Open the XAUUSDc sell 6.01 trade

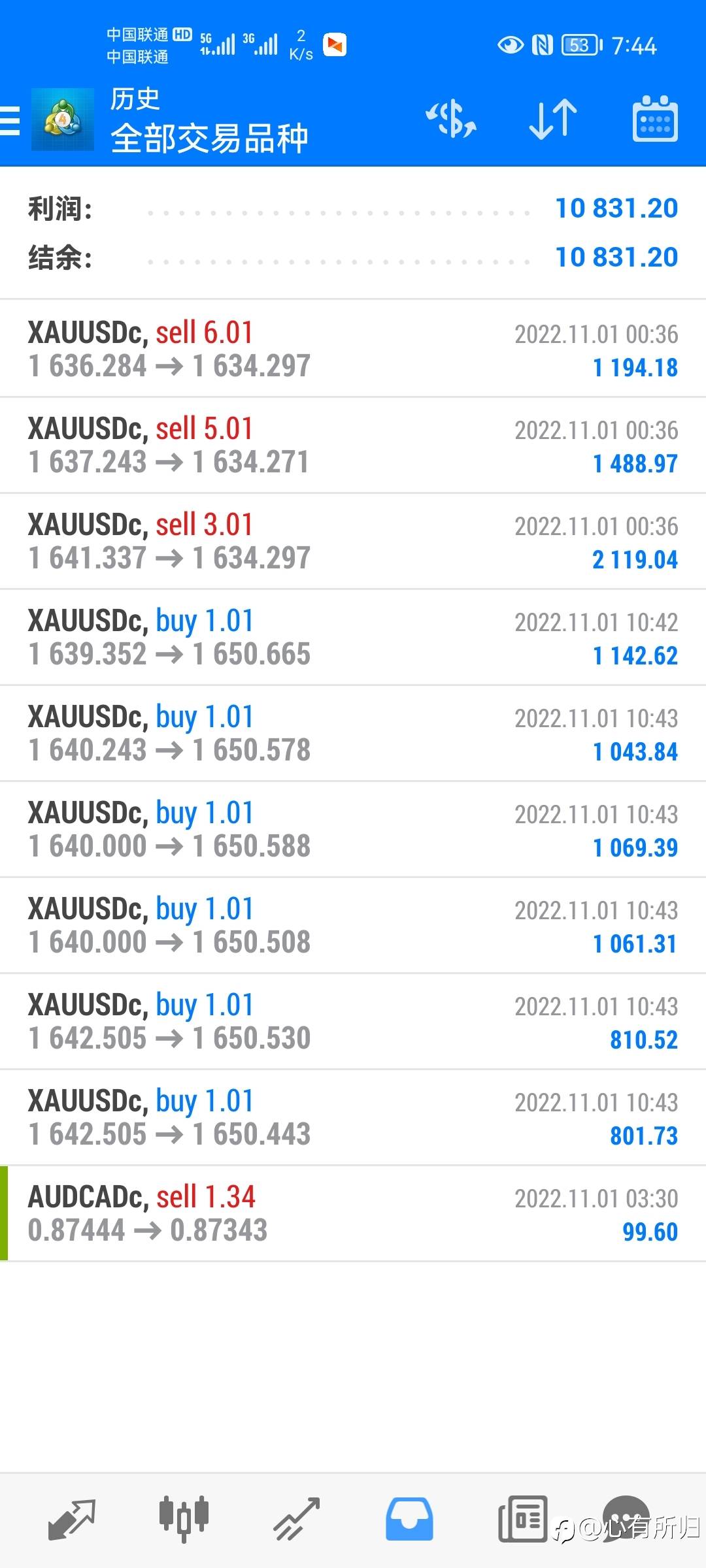353,349
